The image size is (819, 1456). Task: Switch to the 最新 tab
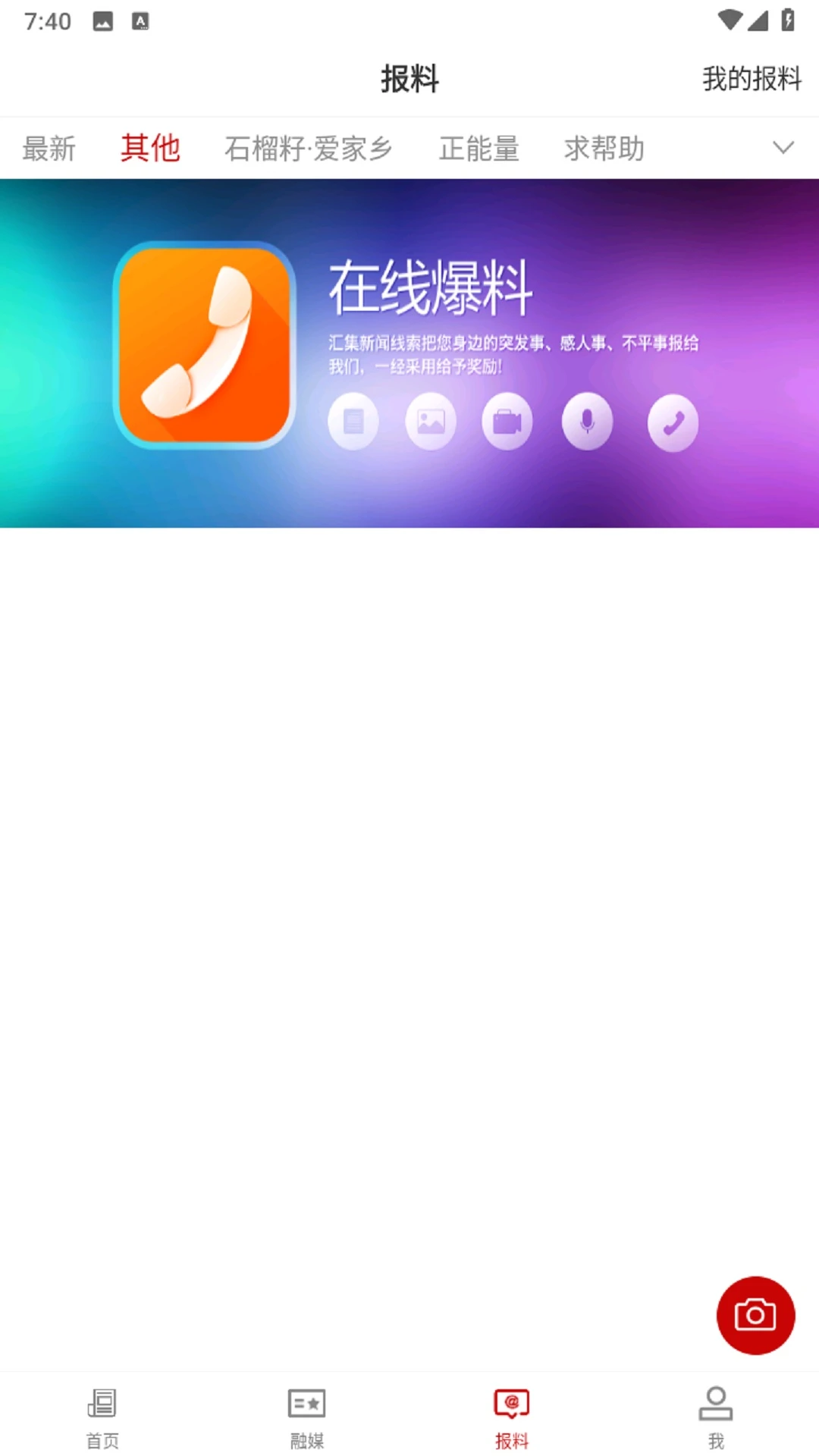point(49,149)
